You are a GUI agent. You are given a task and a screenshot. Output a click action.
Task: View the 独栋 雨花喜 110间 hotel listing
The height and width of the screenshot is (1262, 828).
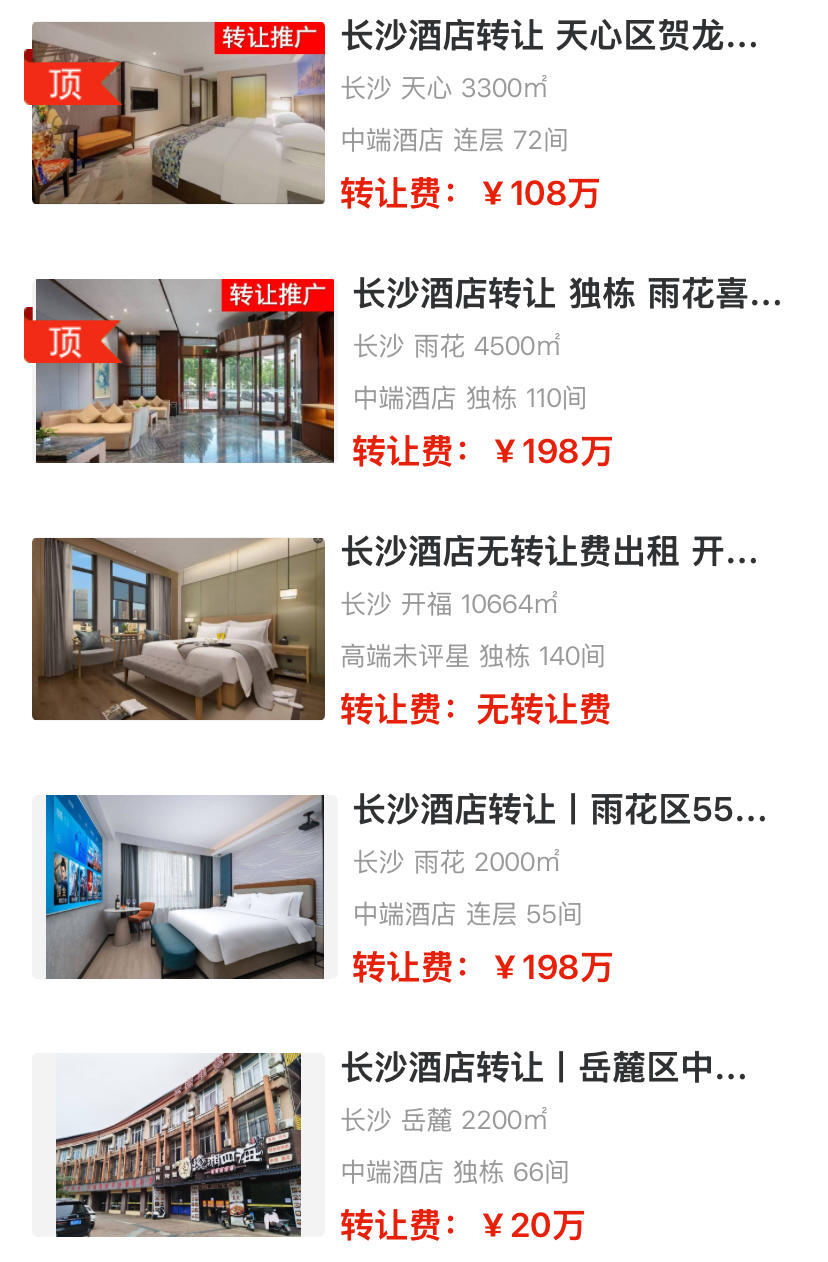coord(567,296)
